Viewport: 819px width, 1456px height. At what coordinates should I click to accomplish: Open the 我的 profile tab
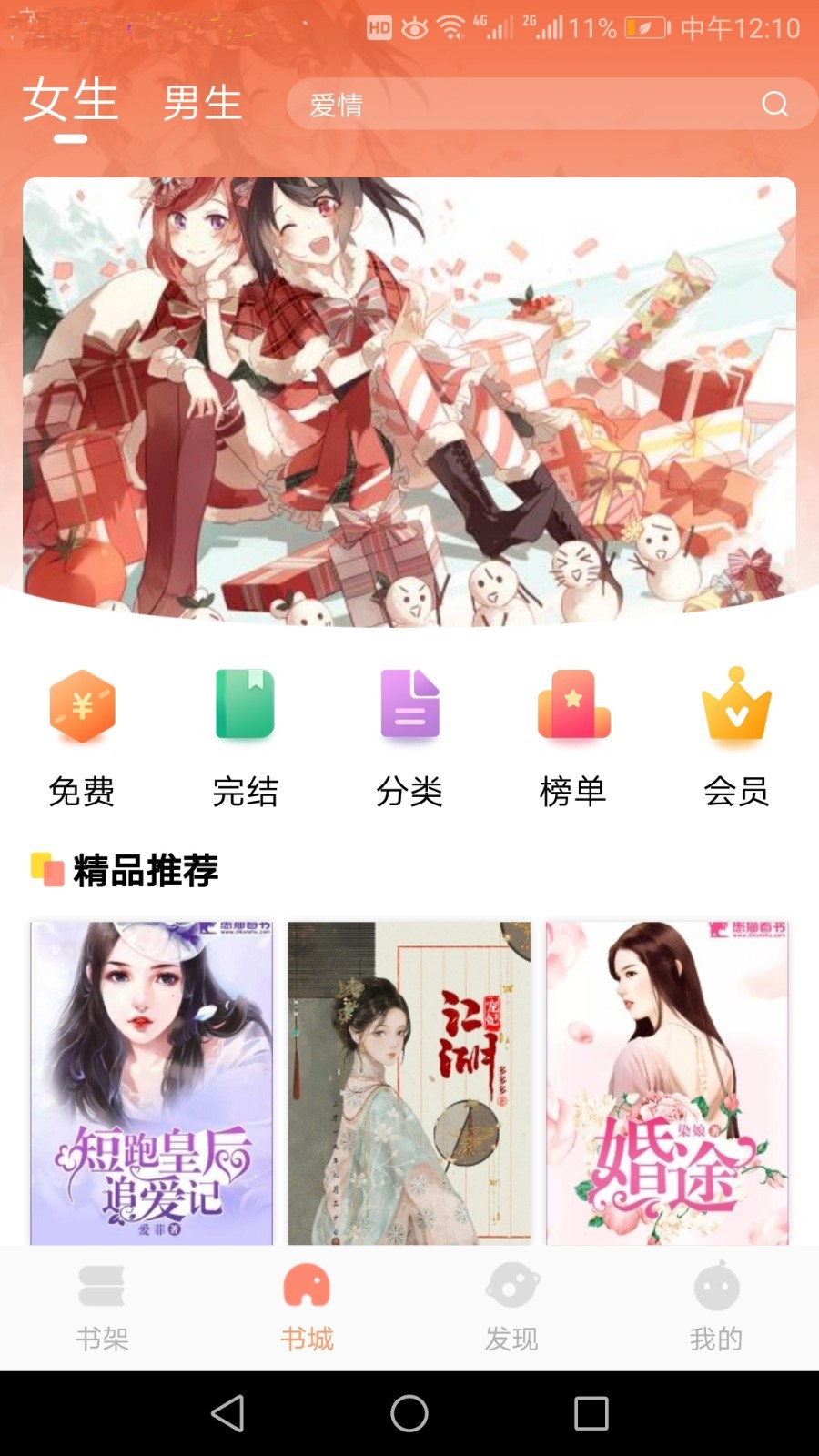pos(716,1307)
